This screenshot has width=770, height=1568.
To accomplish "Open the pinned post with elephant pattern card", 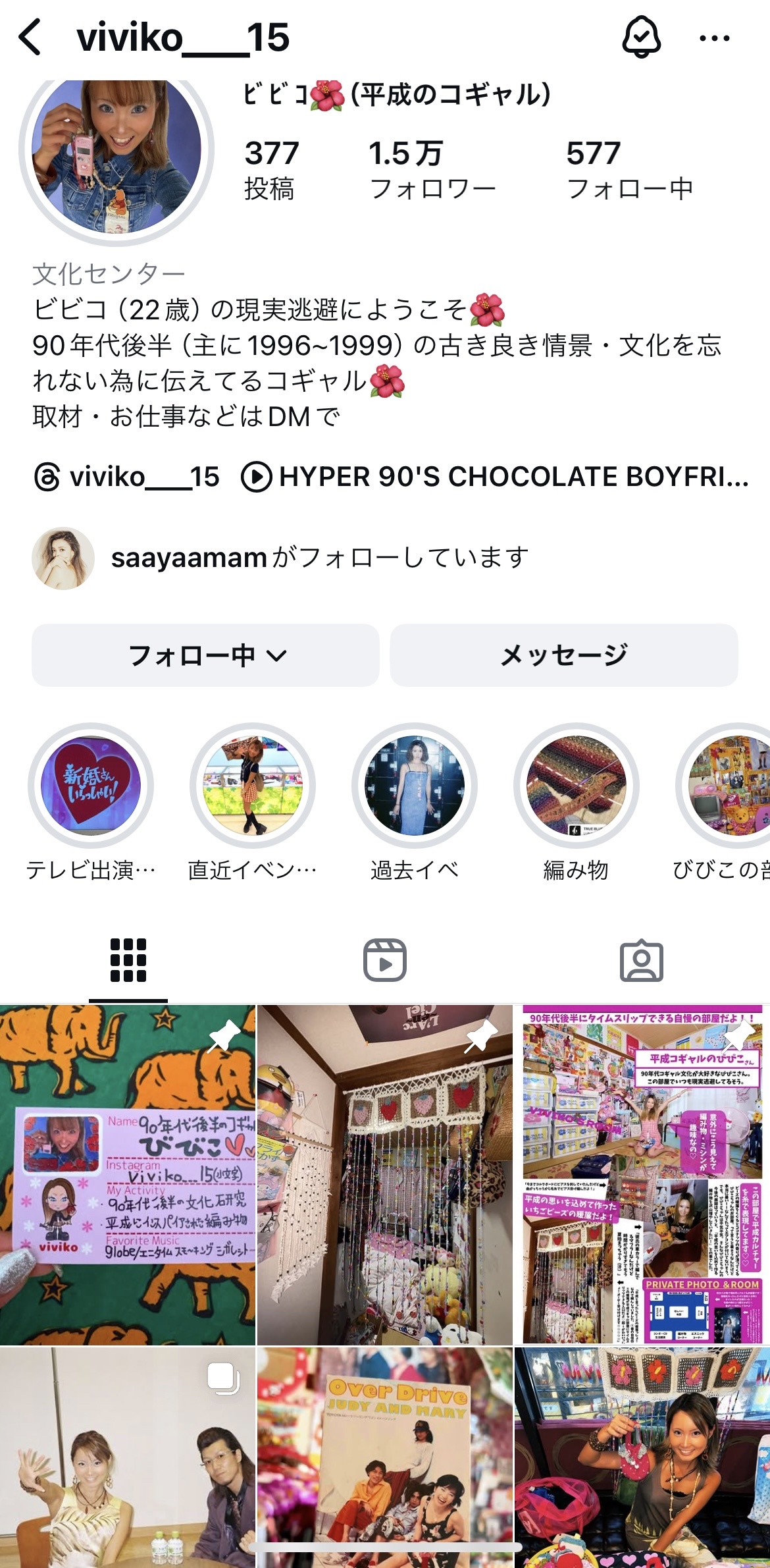I will click(x=128, y=1175).
